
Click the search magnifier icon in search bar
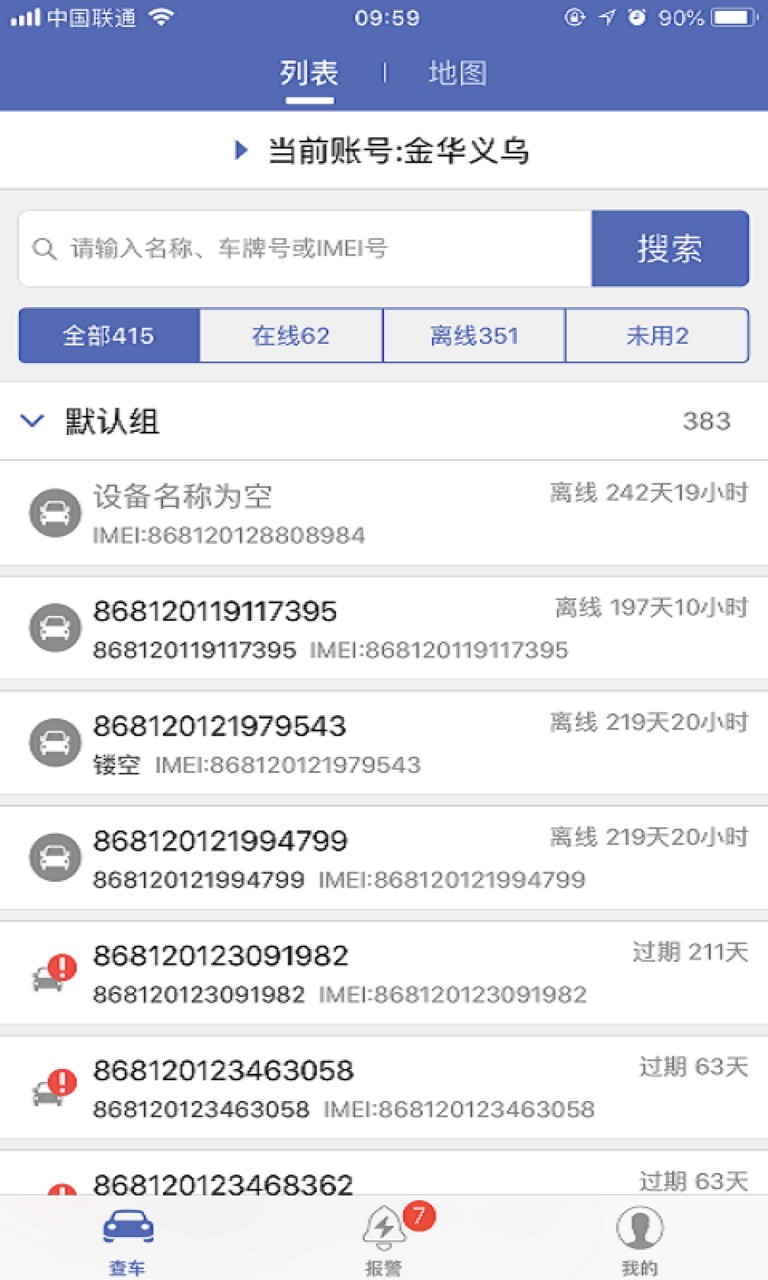(45, 248)
